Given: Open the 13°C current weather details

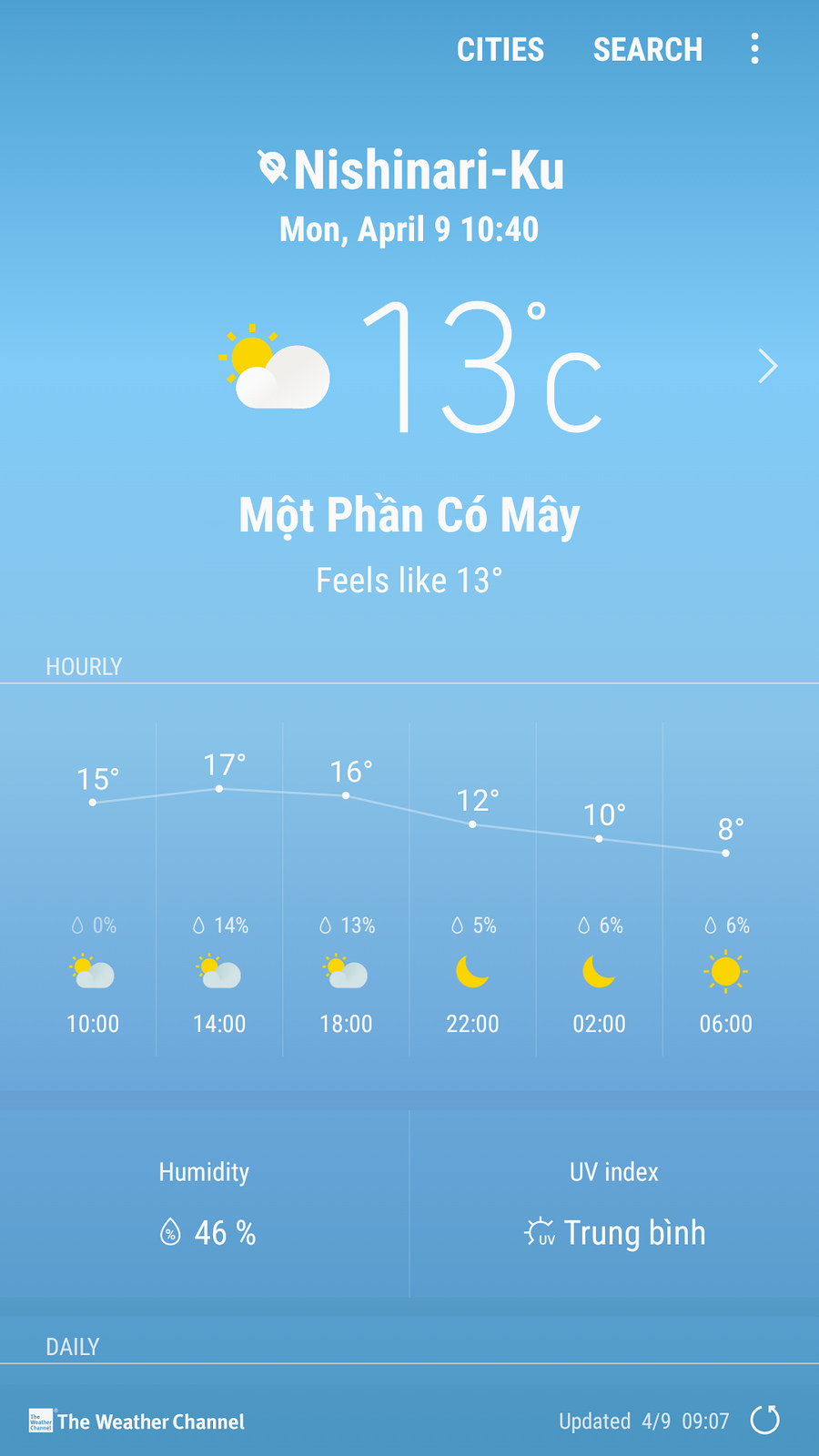Looking at the screenshot, I should click(482, 367).
